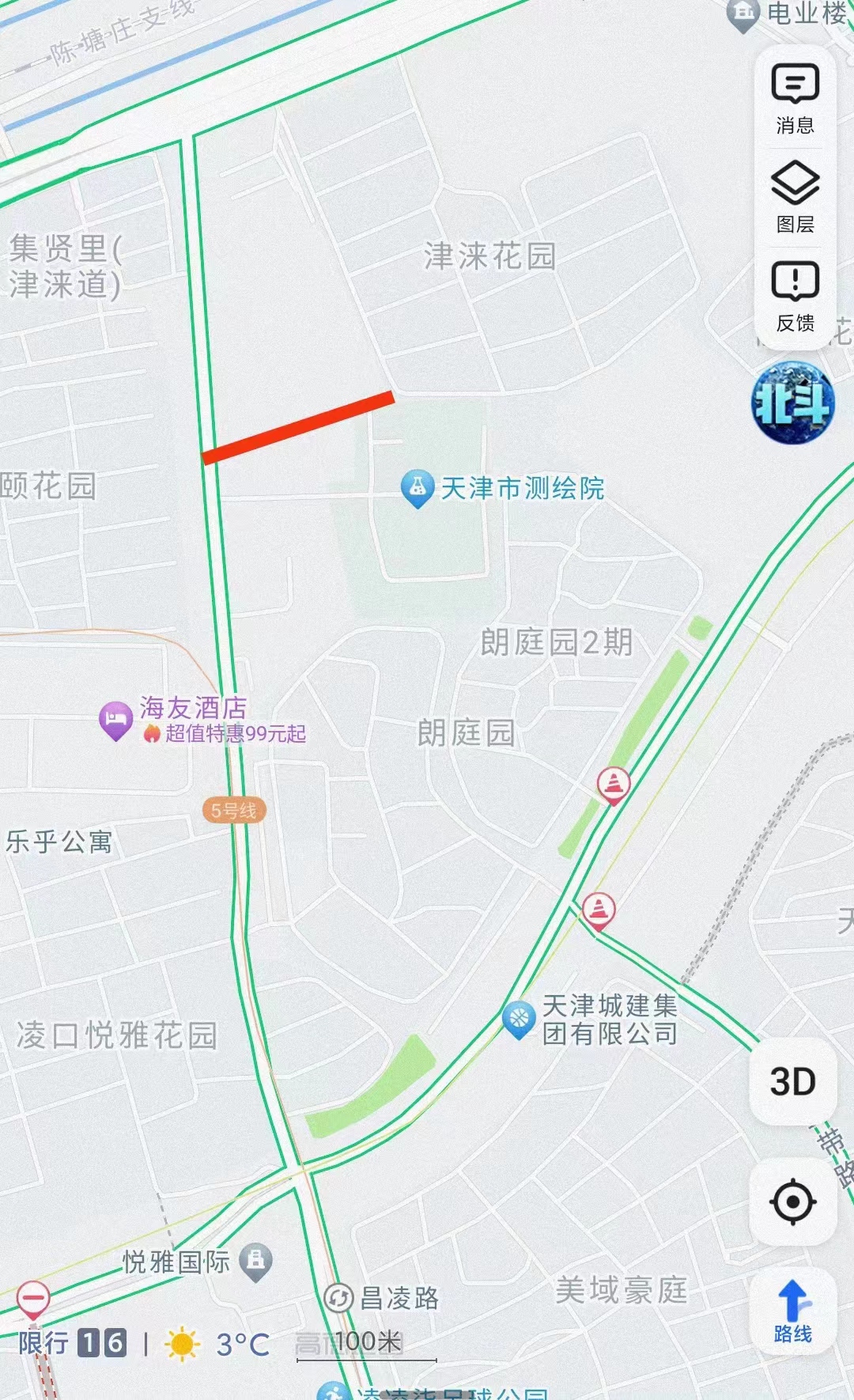Open the 消息 messages button
Viewport: 854px width, 1400px height.
point(795,98)
